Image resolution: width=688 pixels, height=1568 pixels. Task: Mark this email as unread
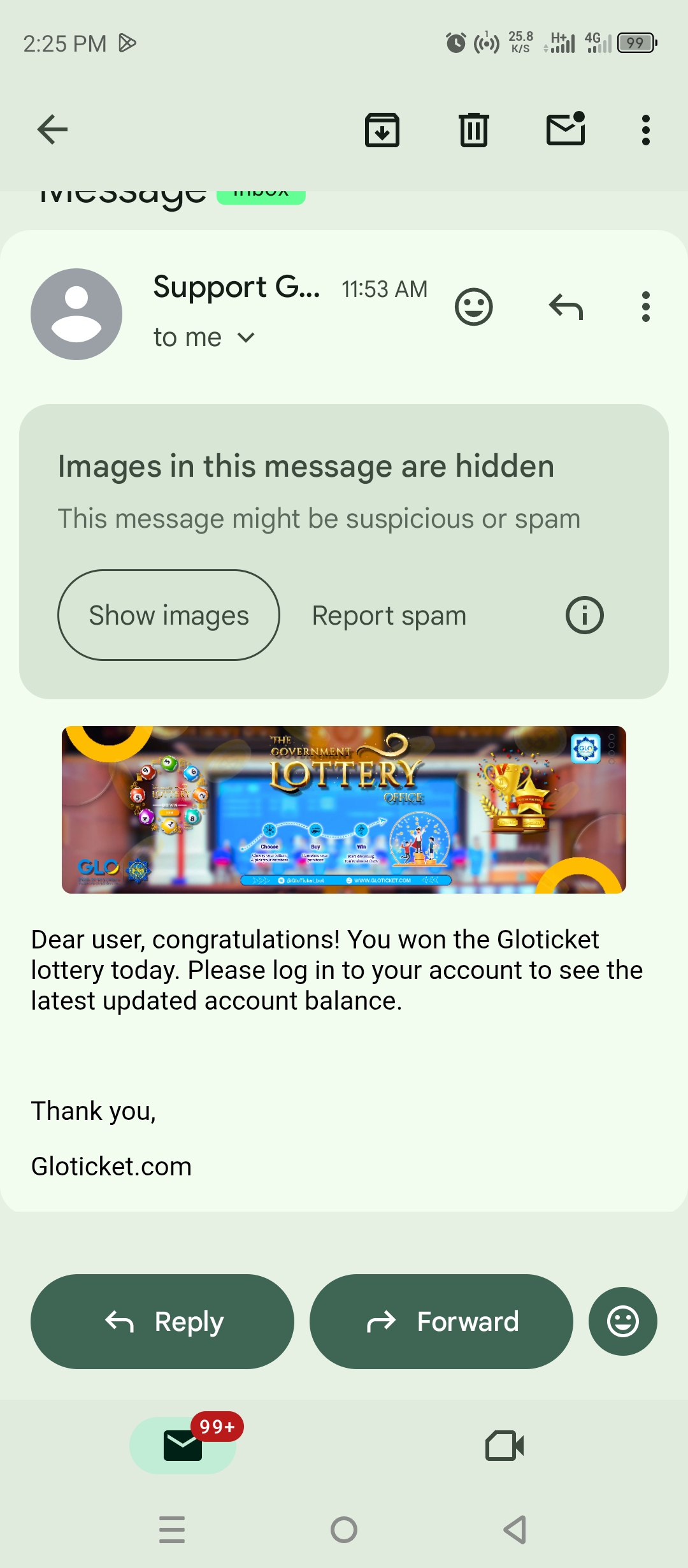tap(566, 129)
